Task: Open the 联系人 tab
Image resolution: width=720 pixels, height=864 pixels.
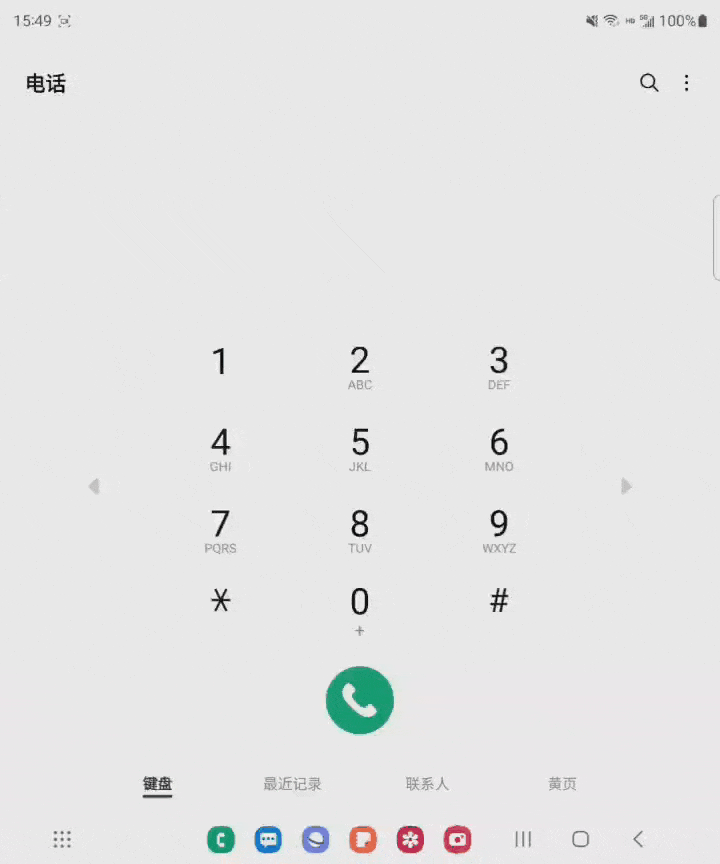Action: [x=427, y=784]
